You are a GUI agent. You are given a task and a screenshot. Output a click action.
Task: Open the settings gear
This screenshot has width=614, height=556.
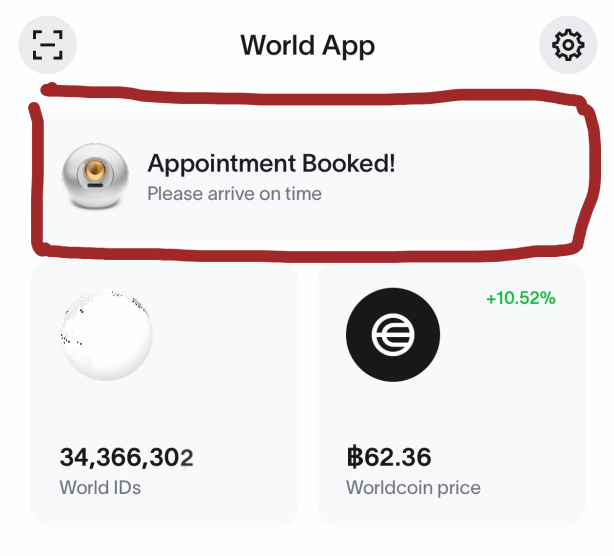coord(568,45)
